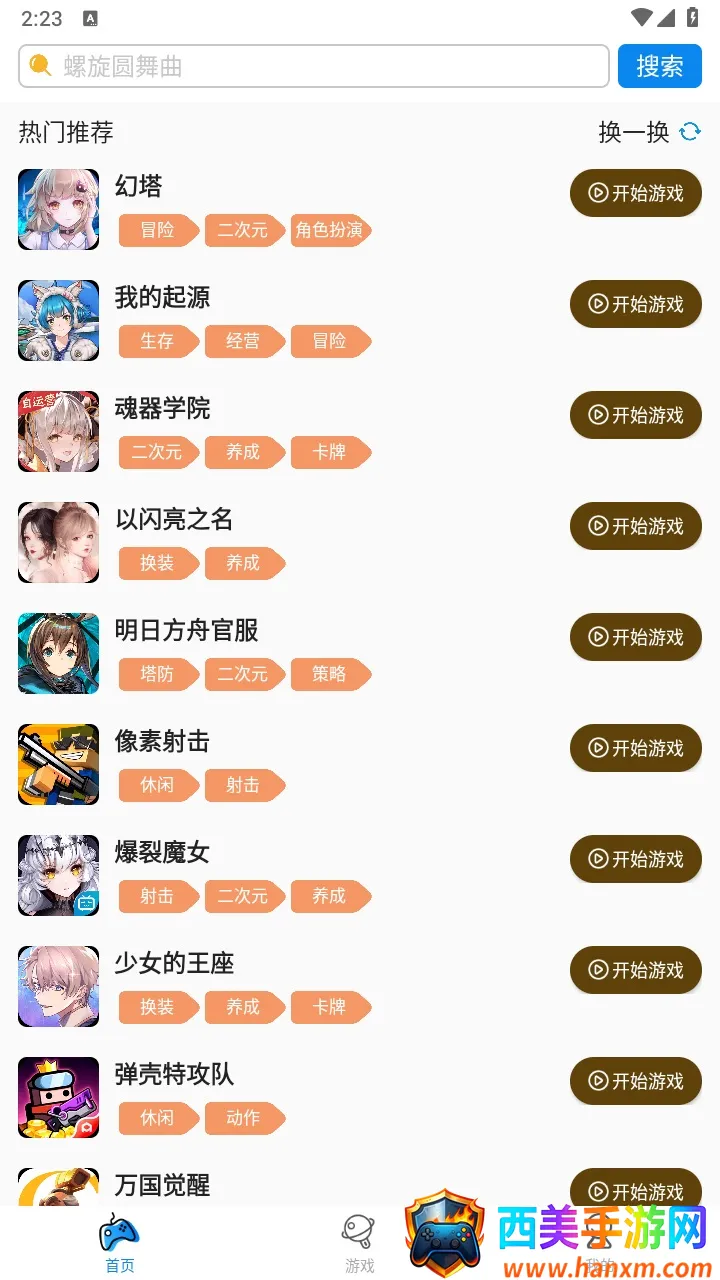Start the game 少女的王座
This screenshot has height=1280, width=720.
635,970
